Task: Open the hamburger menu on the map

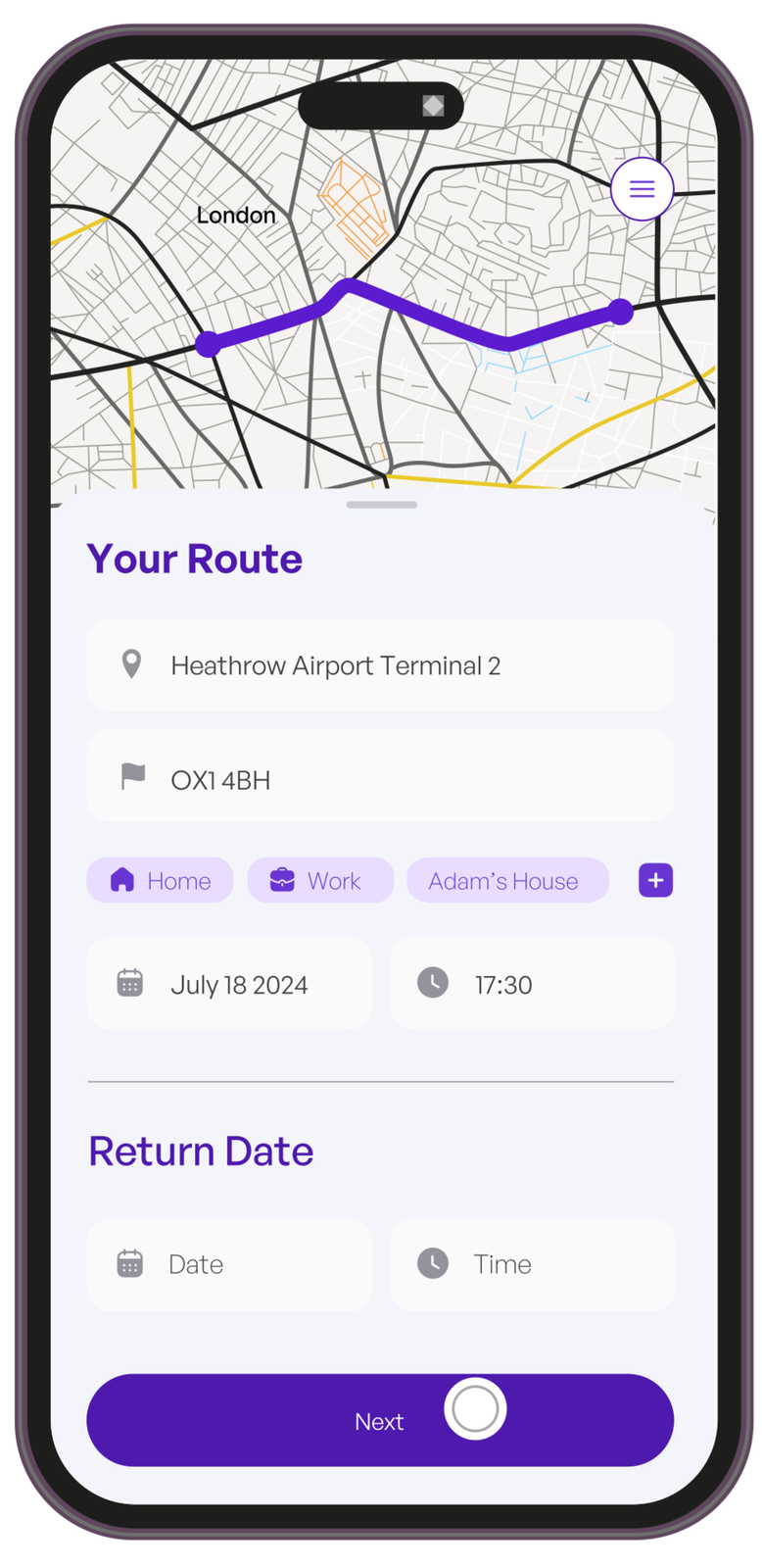Action: (x=642, y=189)
